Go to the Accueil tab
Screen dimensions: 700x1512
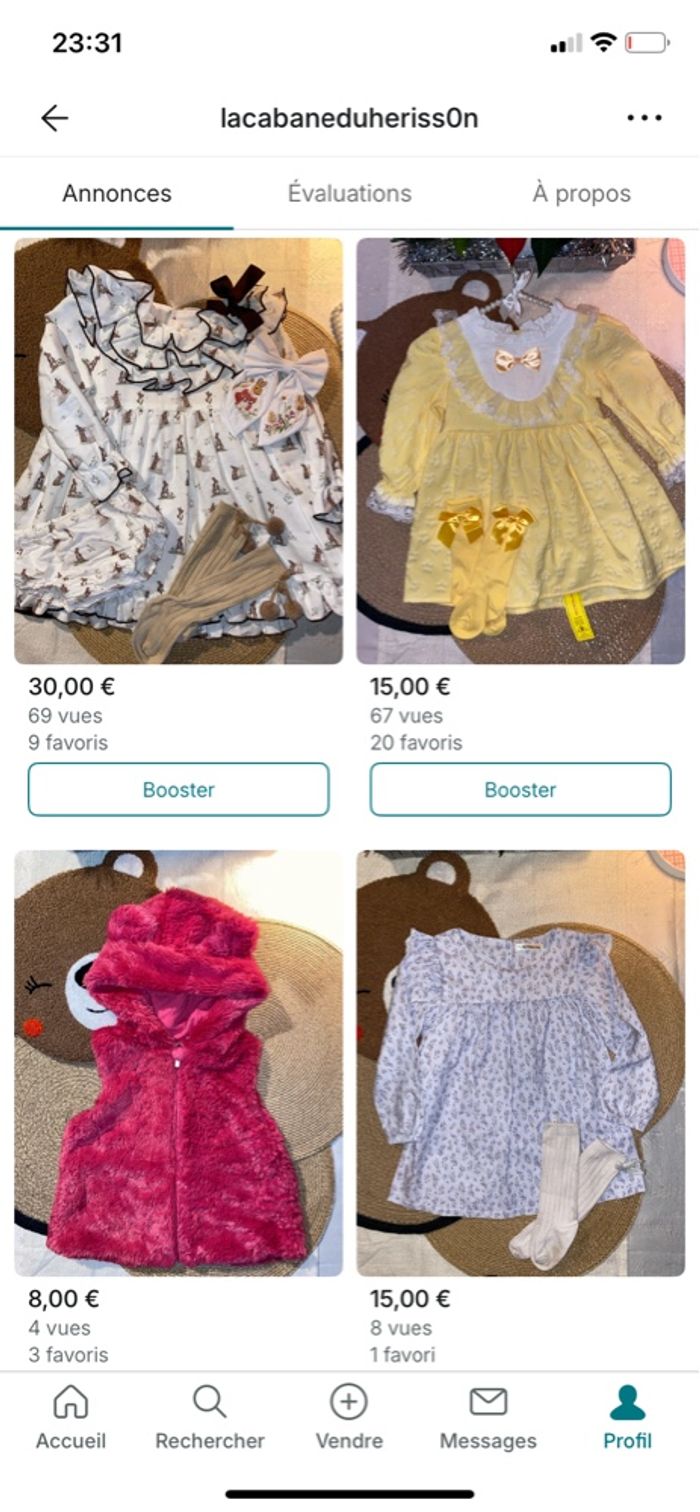(70, 1417)
